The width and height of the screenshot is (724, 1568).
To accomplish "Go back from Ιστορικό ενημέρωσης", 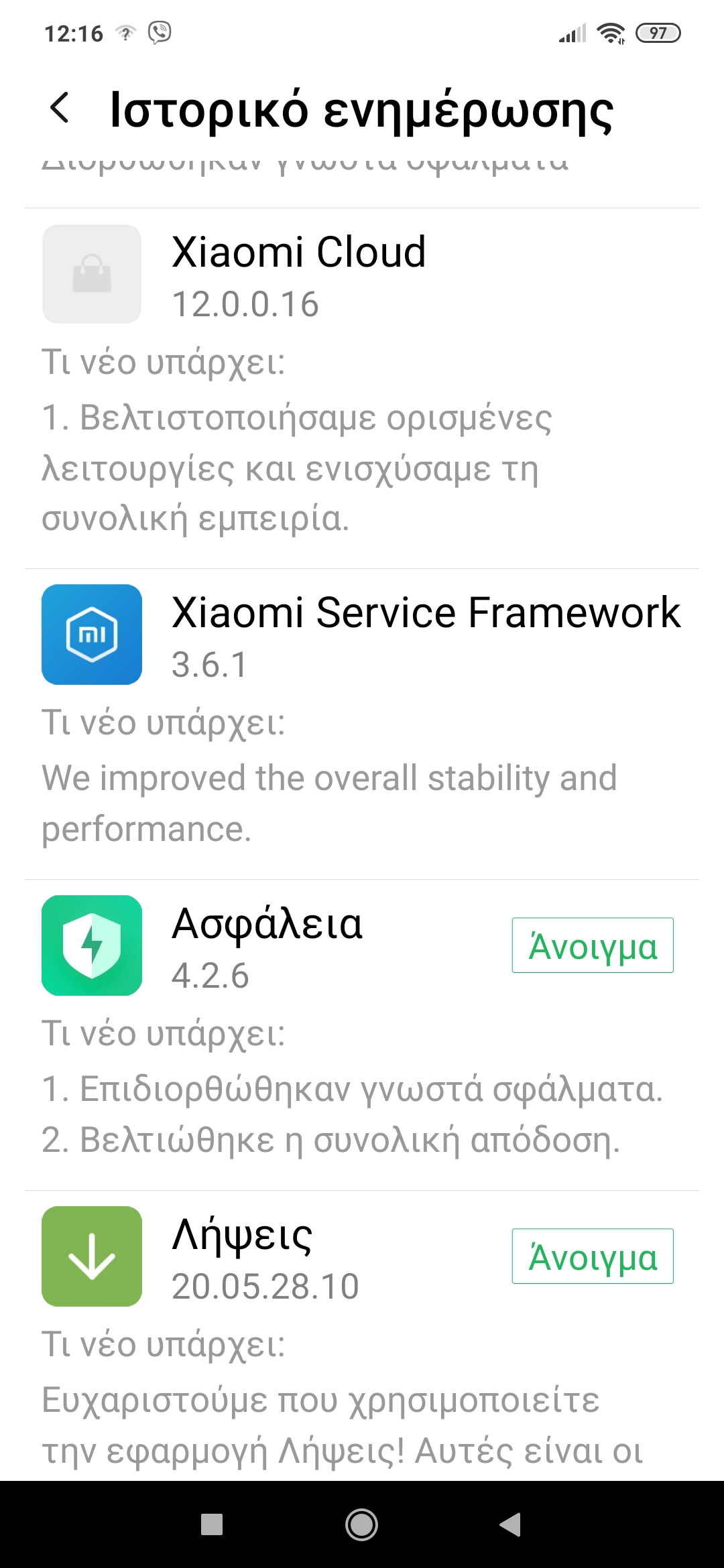I will coord(60,108).
